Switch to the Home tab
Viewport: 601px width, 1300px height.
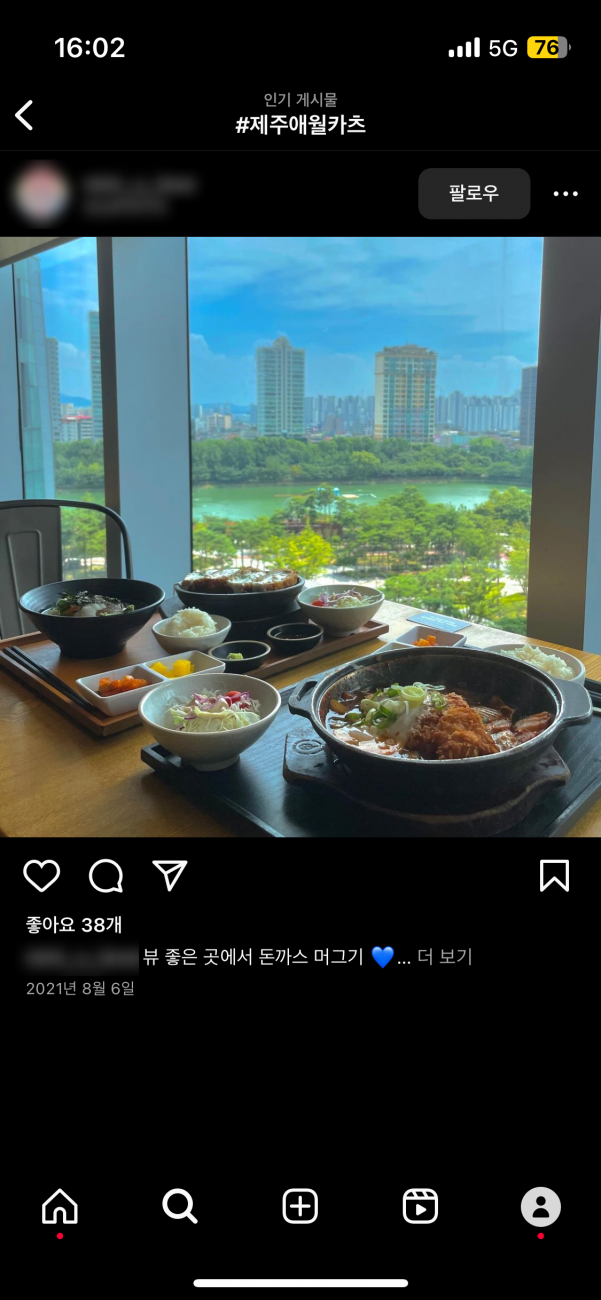click(60, 1207)
